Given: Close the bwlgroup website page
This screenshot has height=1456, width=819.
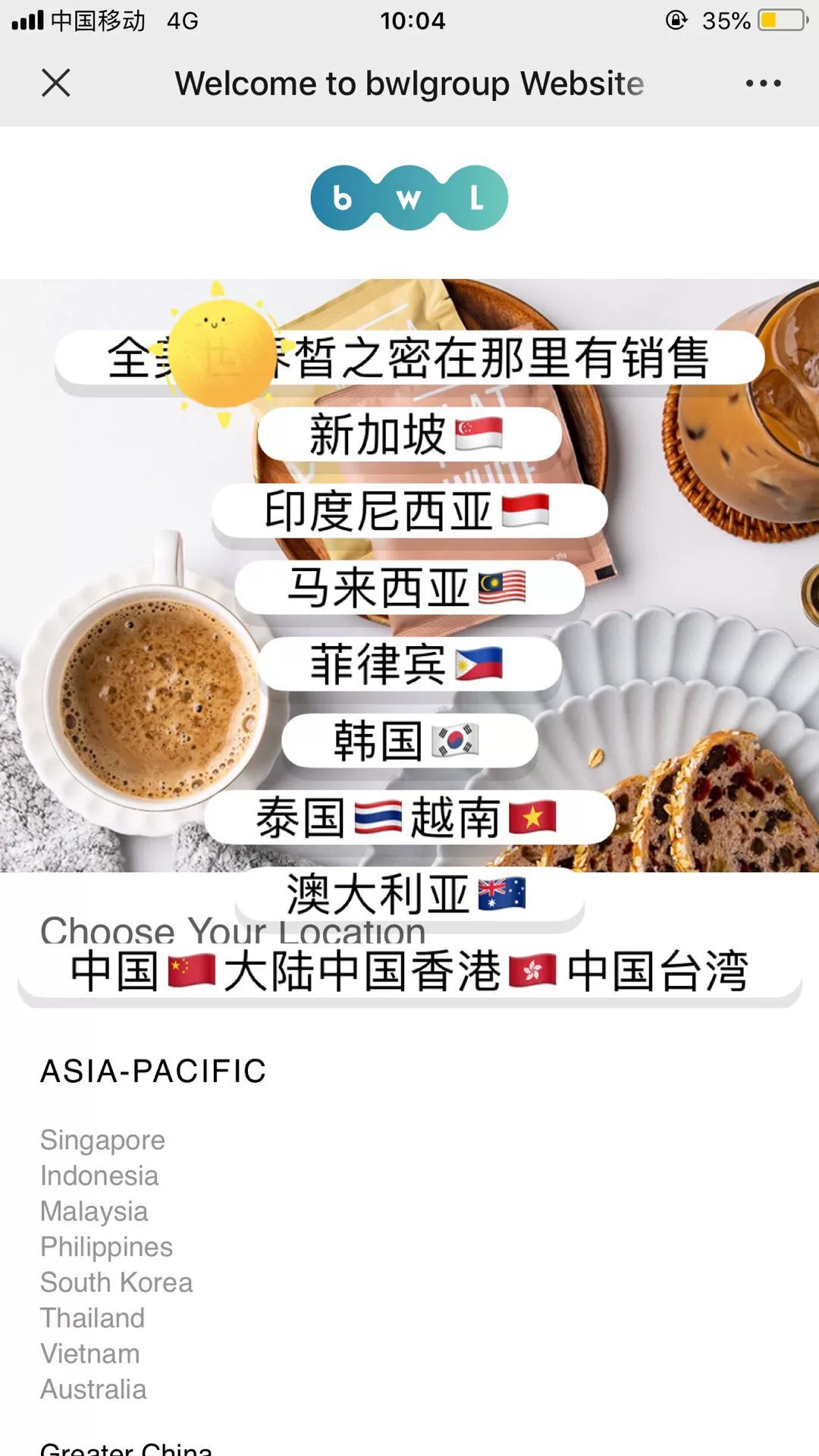Looking at the screenshot, I should (x=55, y=83).
